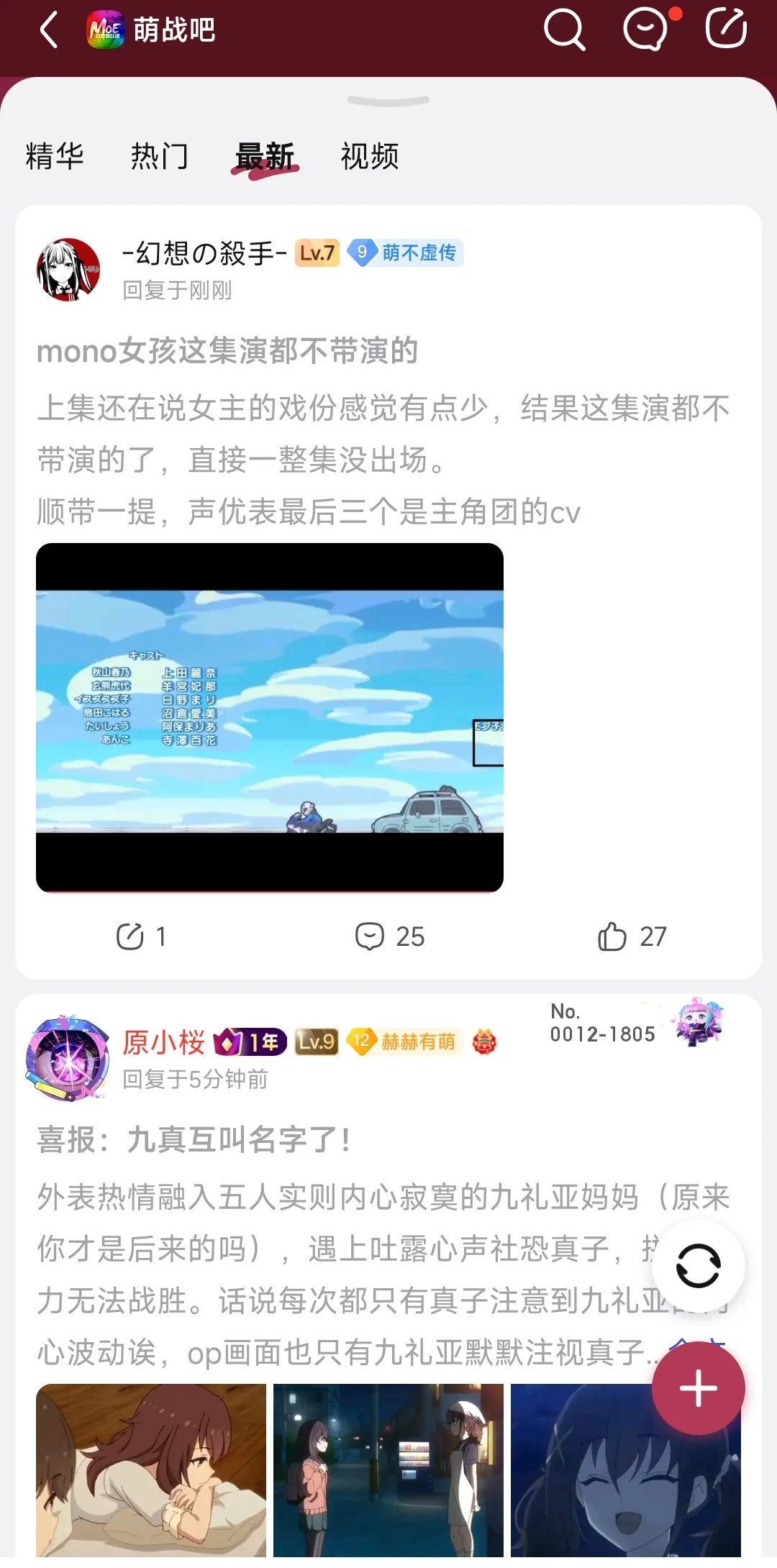Open 原小桜's profile avatar
Image resolution: width=777 pixels, height=1568 pixels.
point(67,1059)
